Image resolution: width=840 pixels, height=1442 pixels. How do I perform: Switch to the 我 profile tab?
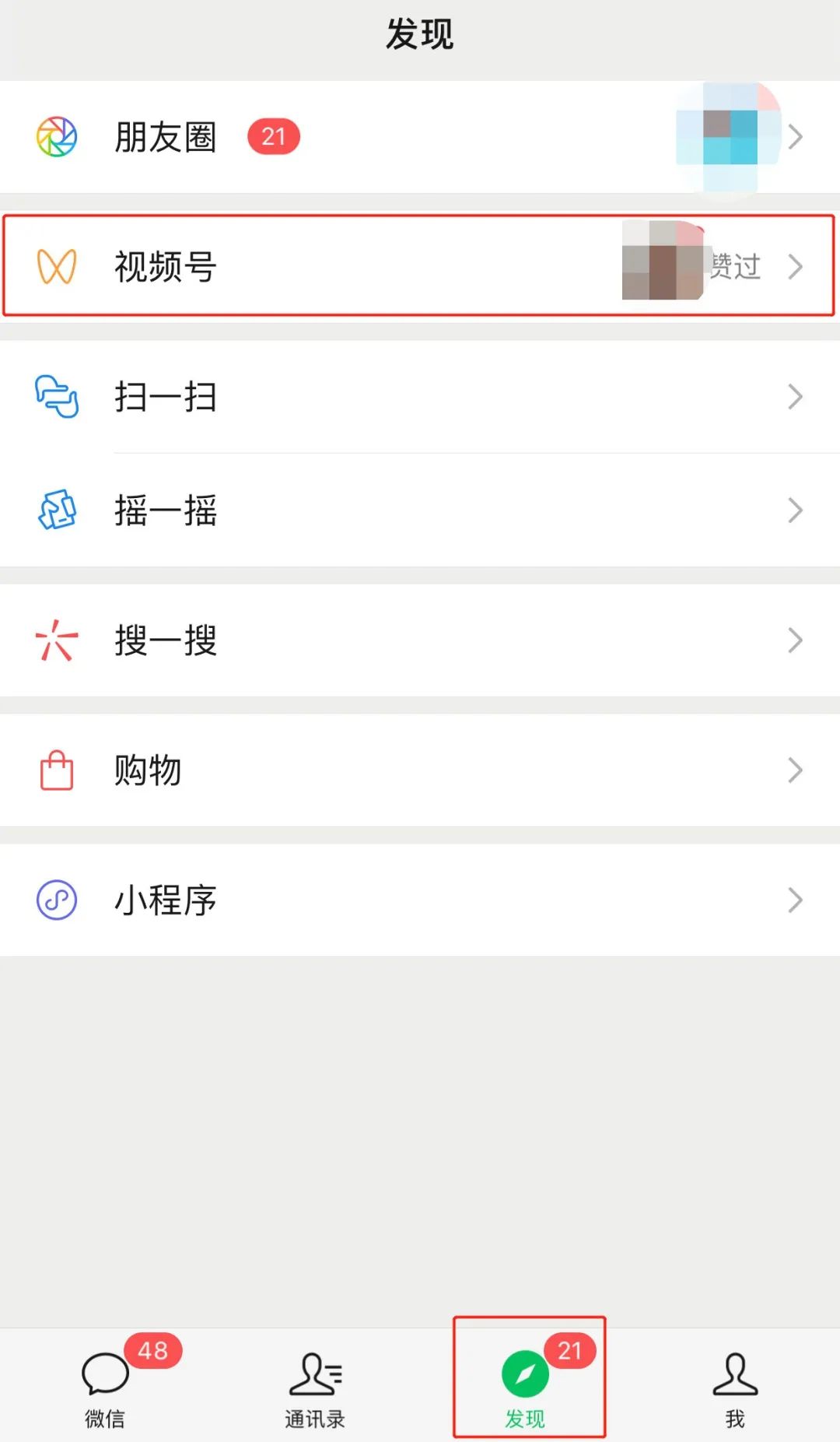click(x=735, y=1388)
